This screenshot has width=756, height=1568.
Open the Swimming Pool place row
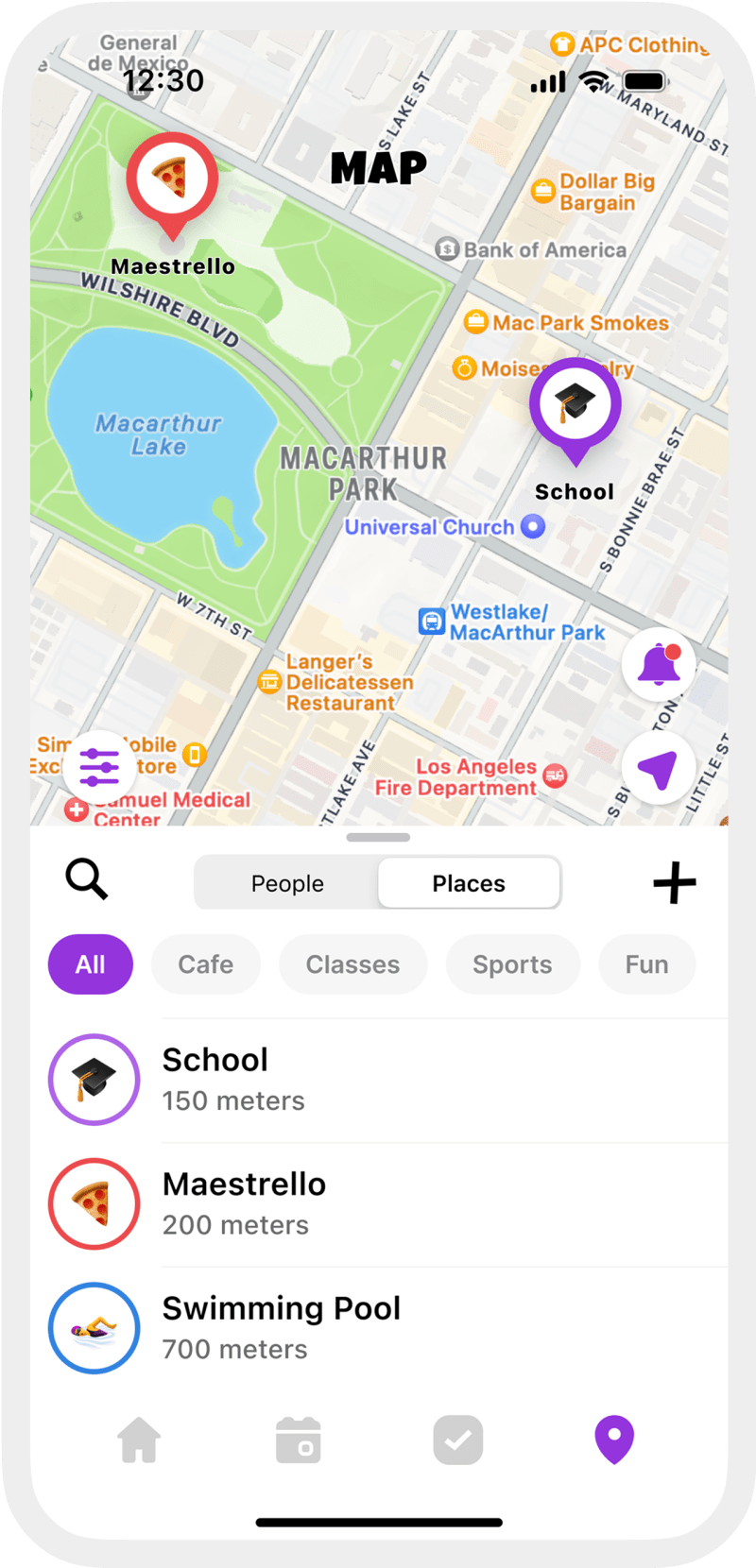coord(378,1328)
